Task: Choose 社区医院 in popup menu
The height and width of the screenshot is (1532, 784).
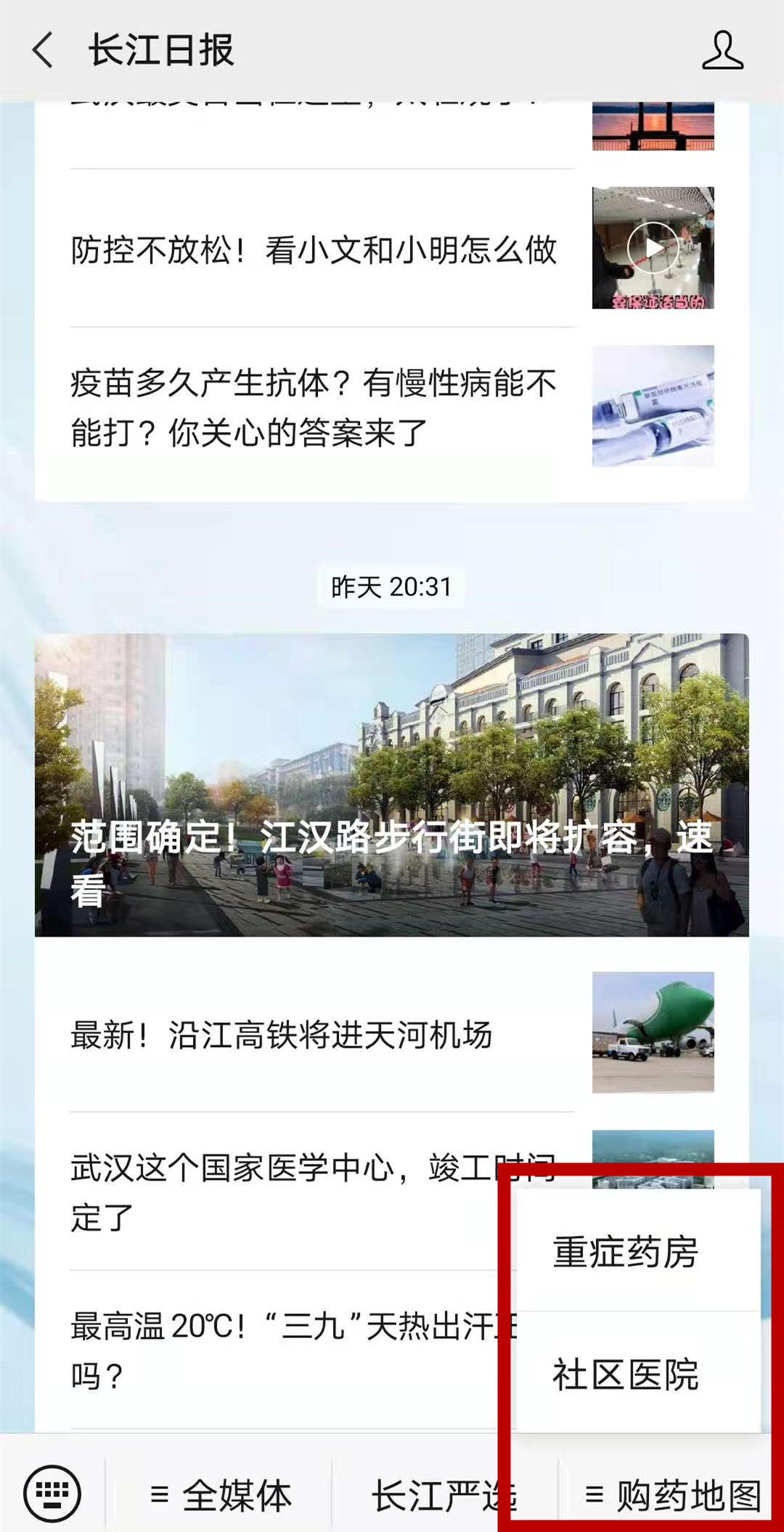Action: pyautogui.click(x=626, y=1374)
